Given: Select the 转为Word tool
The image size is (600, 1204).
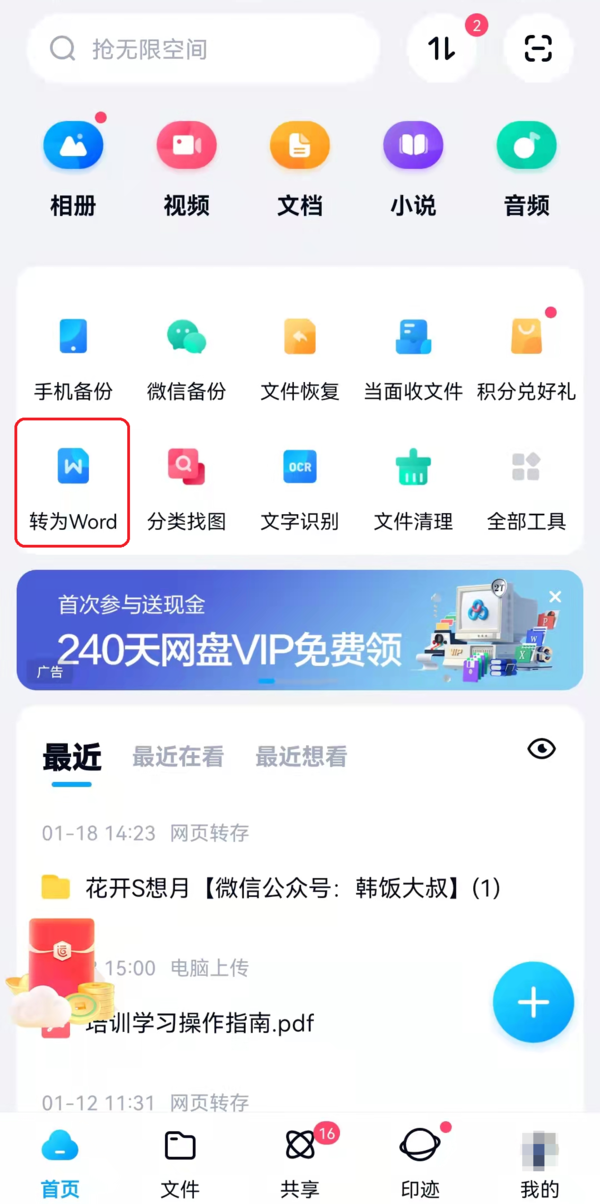Looking at the screenshot, I should click(73, 485).
